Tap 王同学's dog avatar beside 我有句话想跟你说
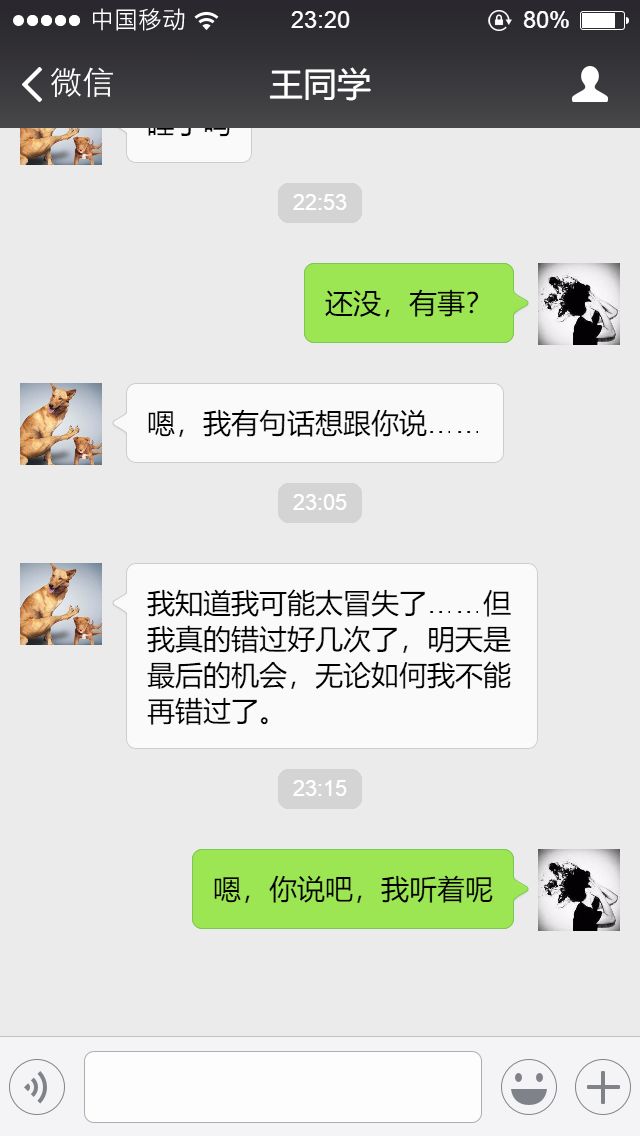Viewport: 640px width, 1136px height. (61, 424)
